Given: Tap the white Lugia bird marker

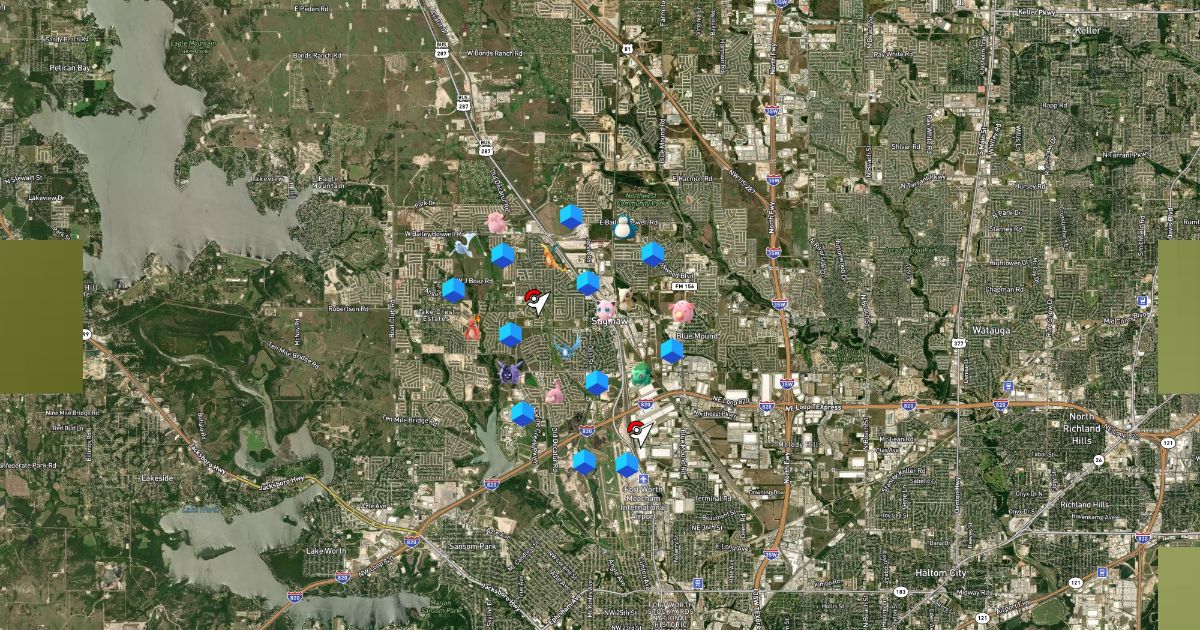Looking at the screenshot, I should (464, 243).
